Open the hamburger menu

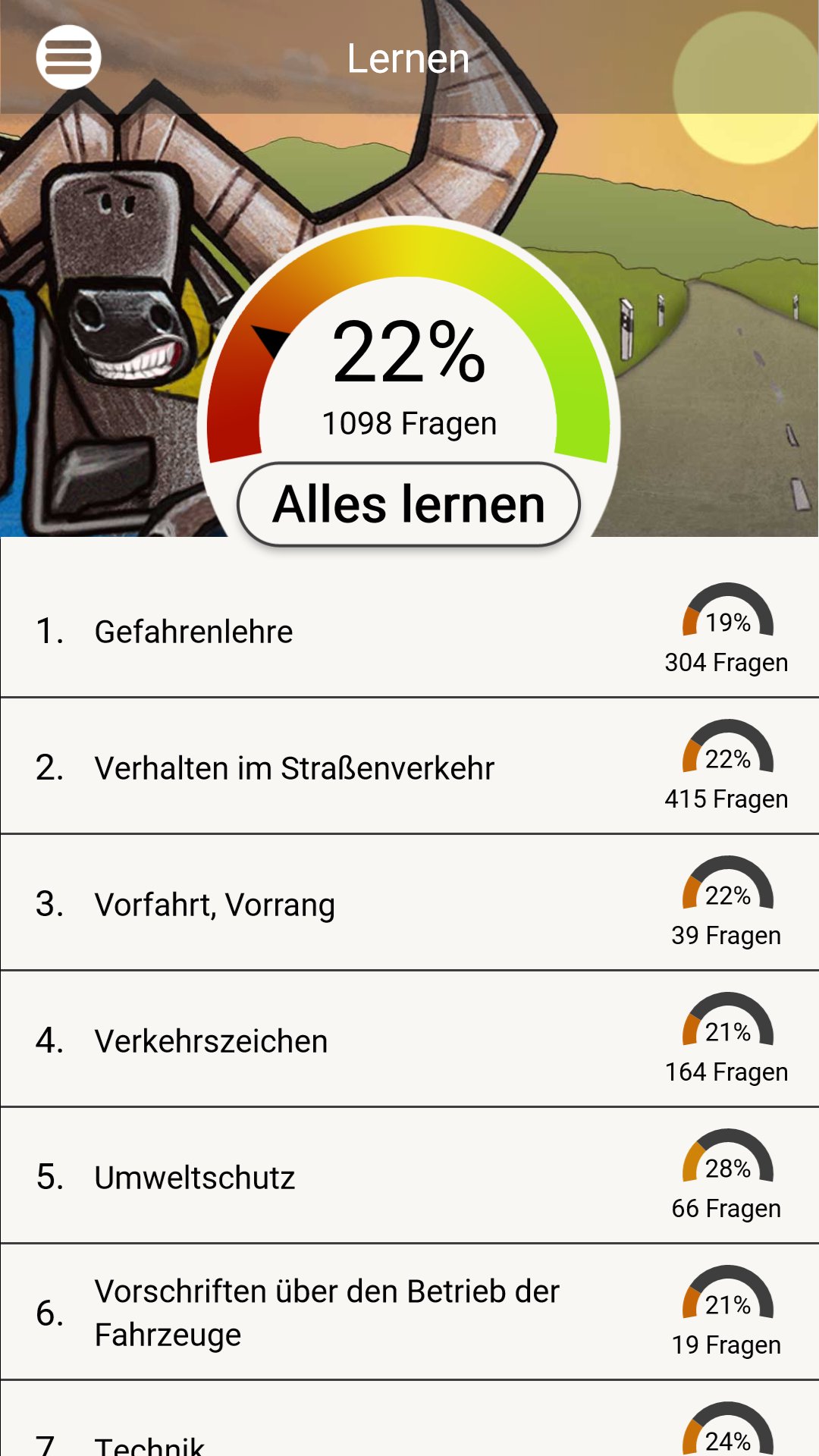[x=68, y=57]
